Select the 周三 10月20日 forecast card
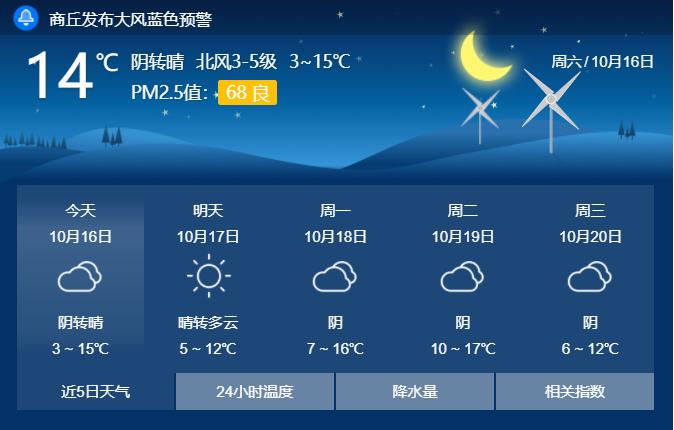The width and height of the screenshot is (674, 430). coord(590,278)
